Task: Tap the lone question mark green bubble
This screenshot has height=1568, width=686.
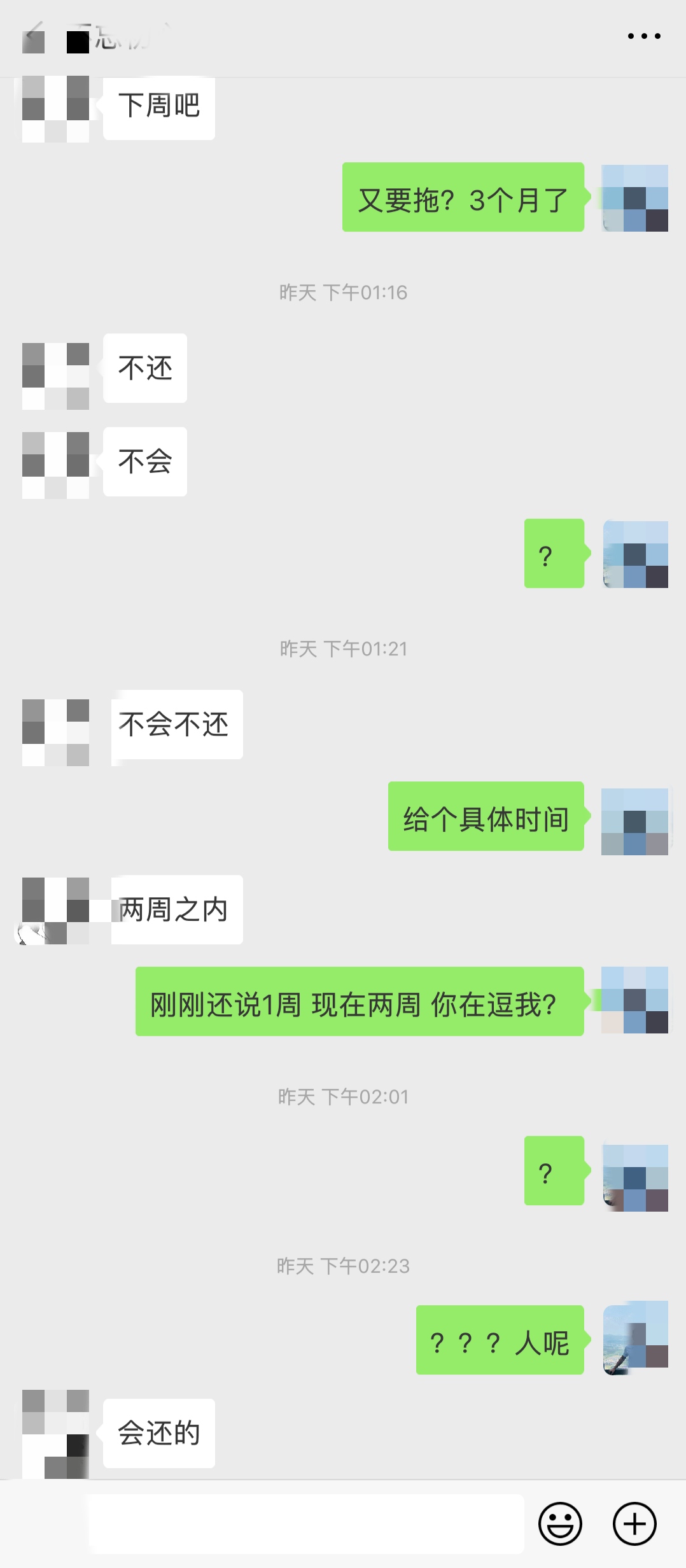Action: 554,554
